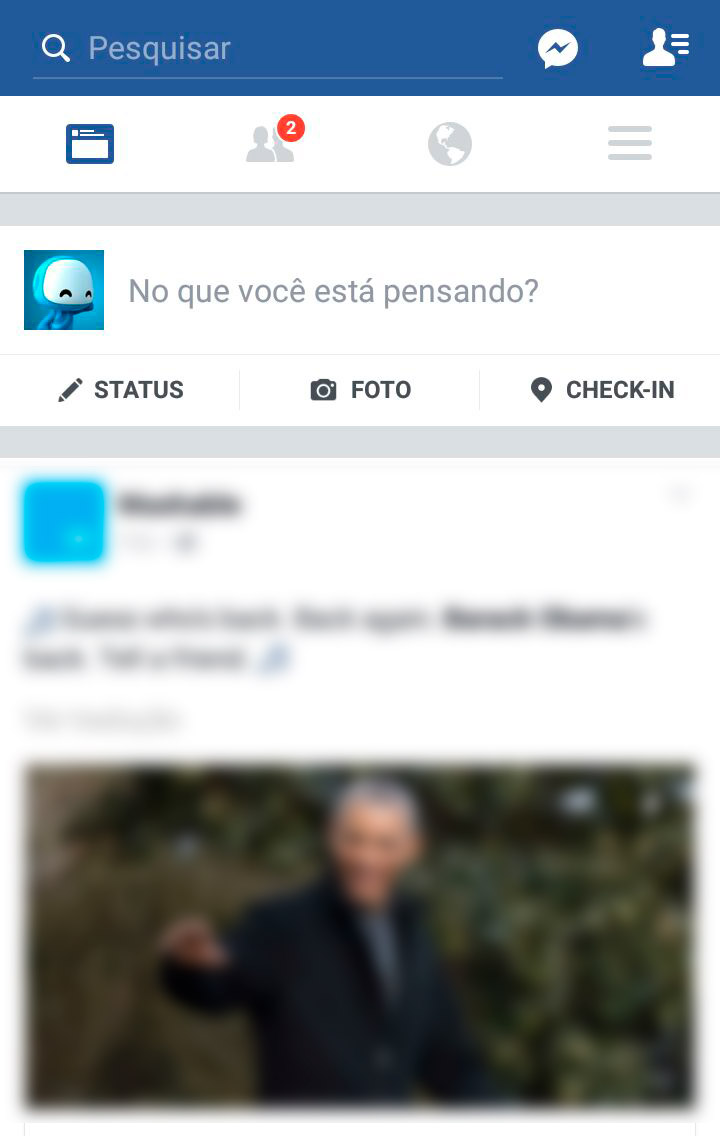The image size is (720, 1136).
Task: Switch to the News Feed tab
Action: pos(90,144)
